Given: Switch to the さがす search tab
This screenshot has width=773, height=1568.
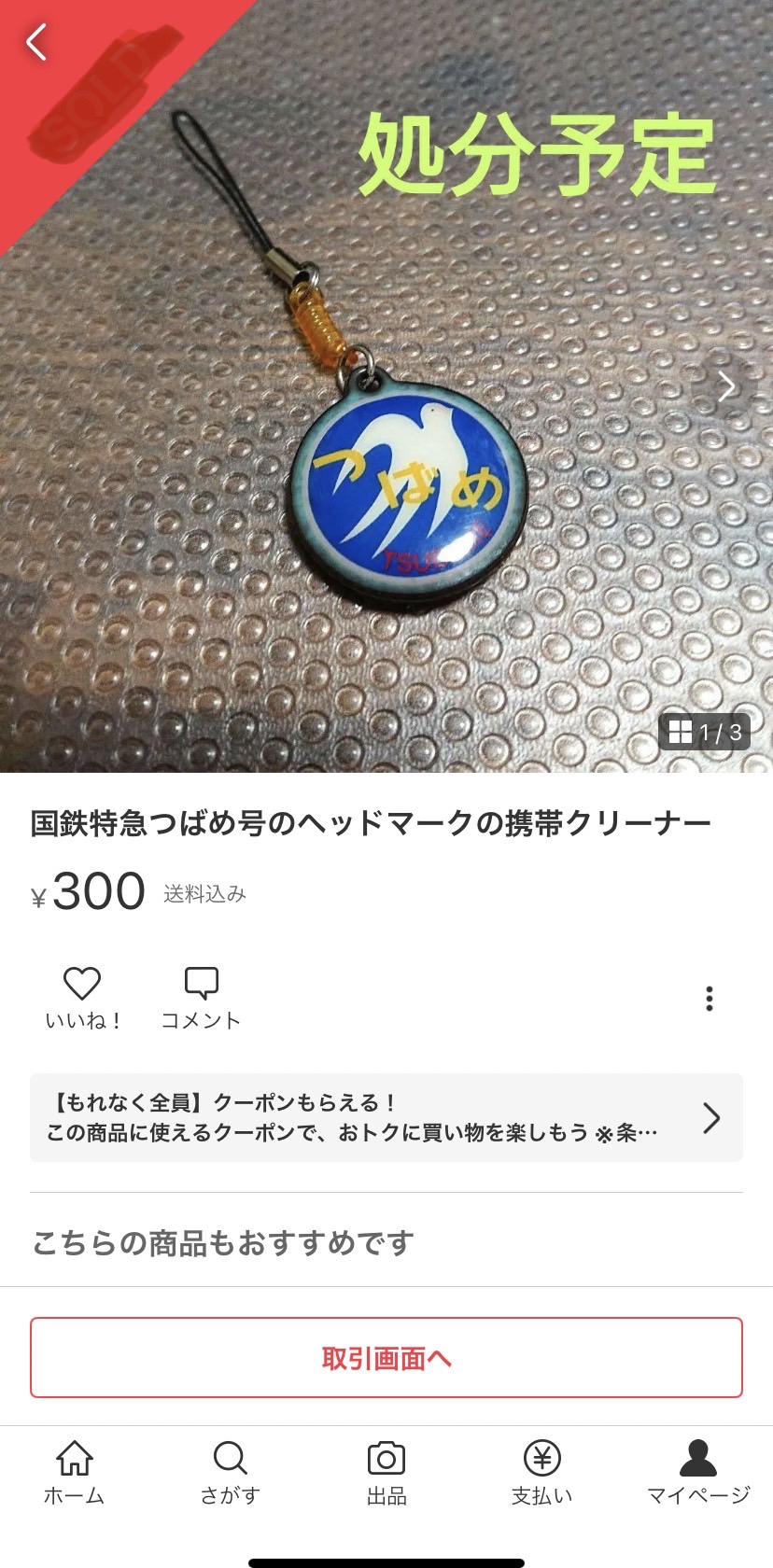Looking at the screenshot, I should point(230,1473).
